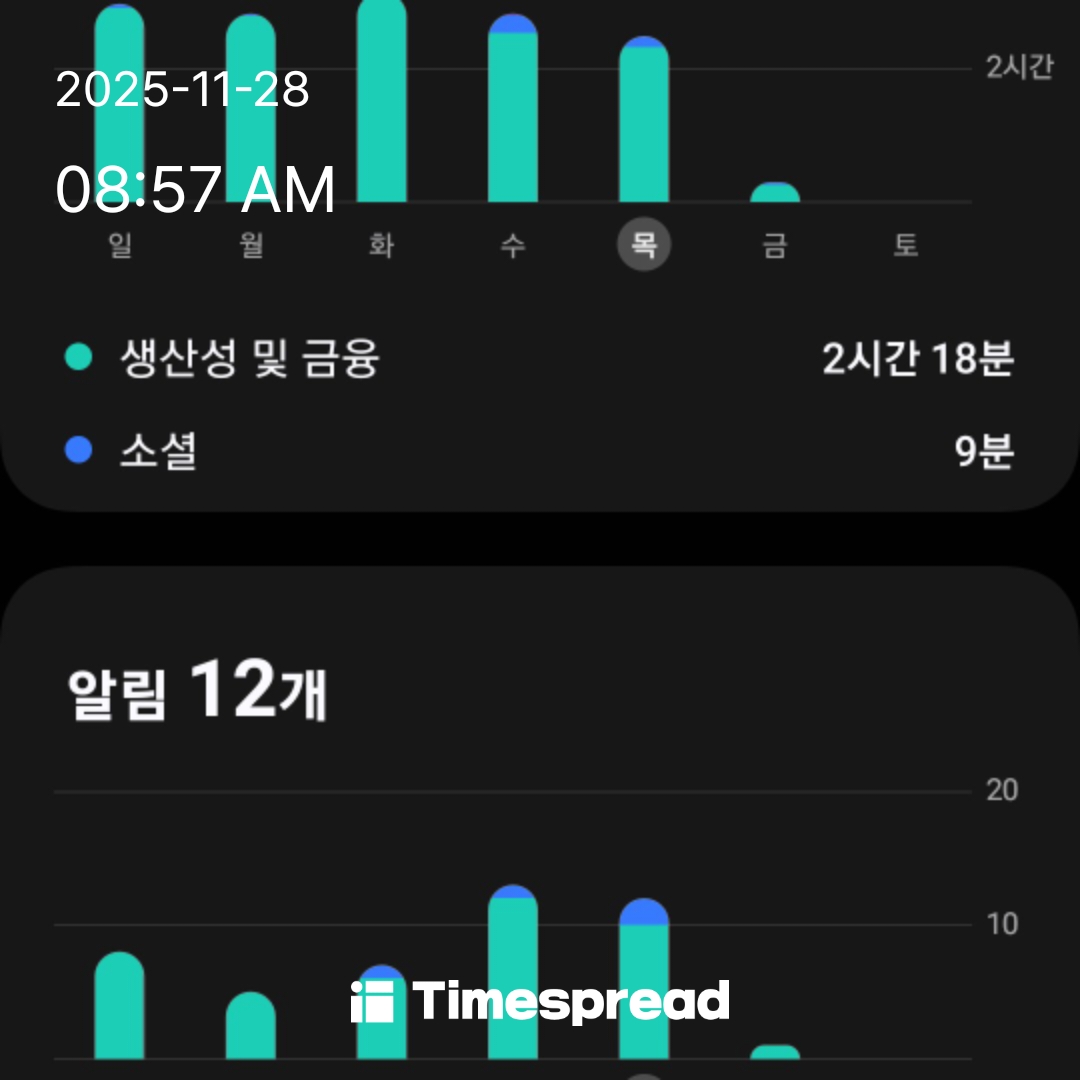
Task: Select Sunday (일) in the screen time chart
Action: [x=120, y=246]
